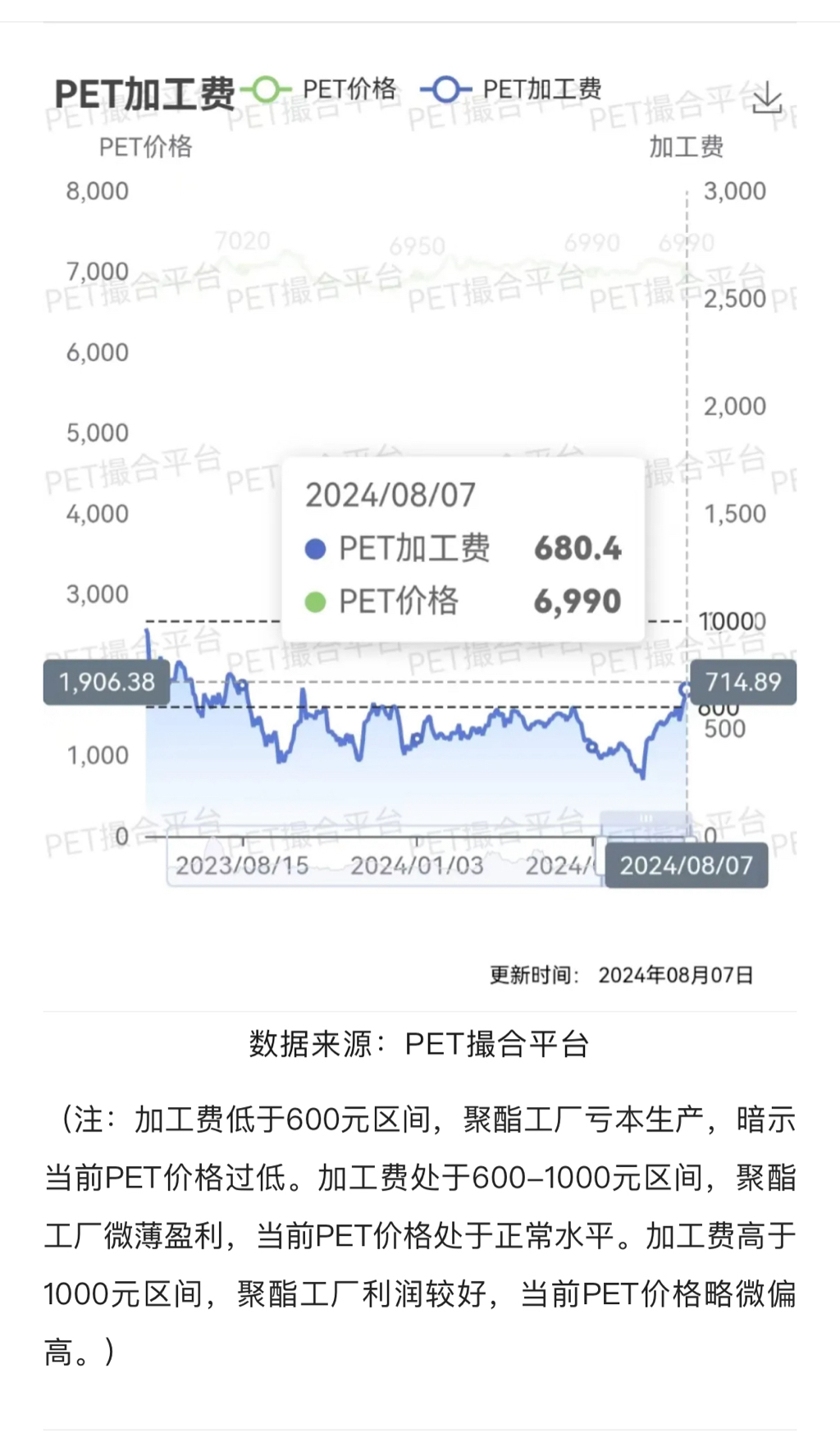The image size is (840, 1451).
Task: Hide the PET加工费 series via its legend
Action: (511, 89)
